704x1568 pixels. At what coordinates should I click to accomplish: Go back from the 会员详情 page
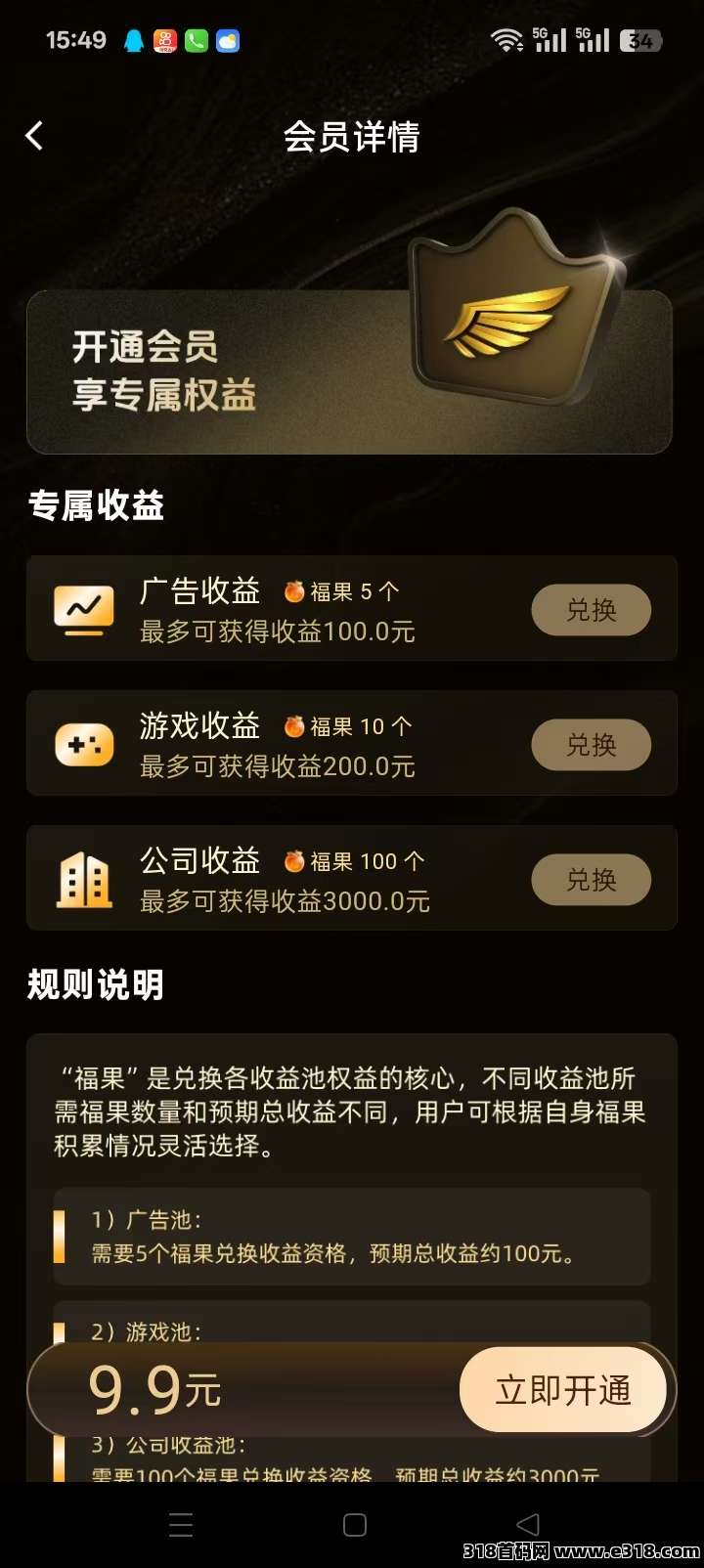35,136
